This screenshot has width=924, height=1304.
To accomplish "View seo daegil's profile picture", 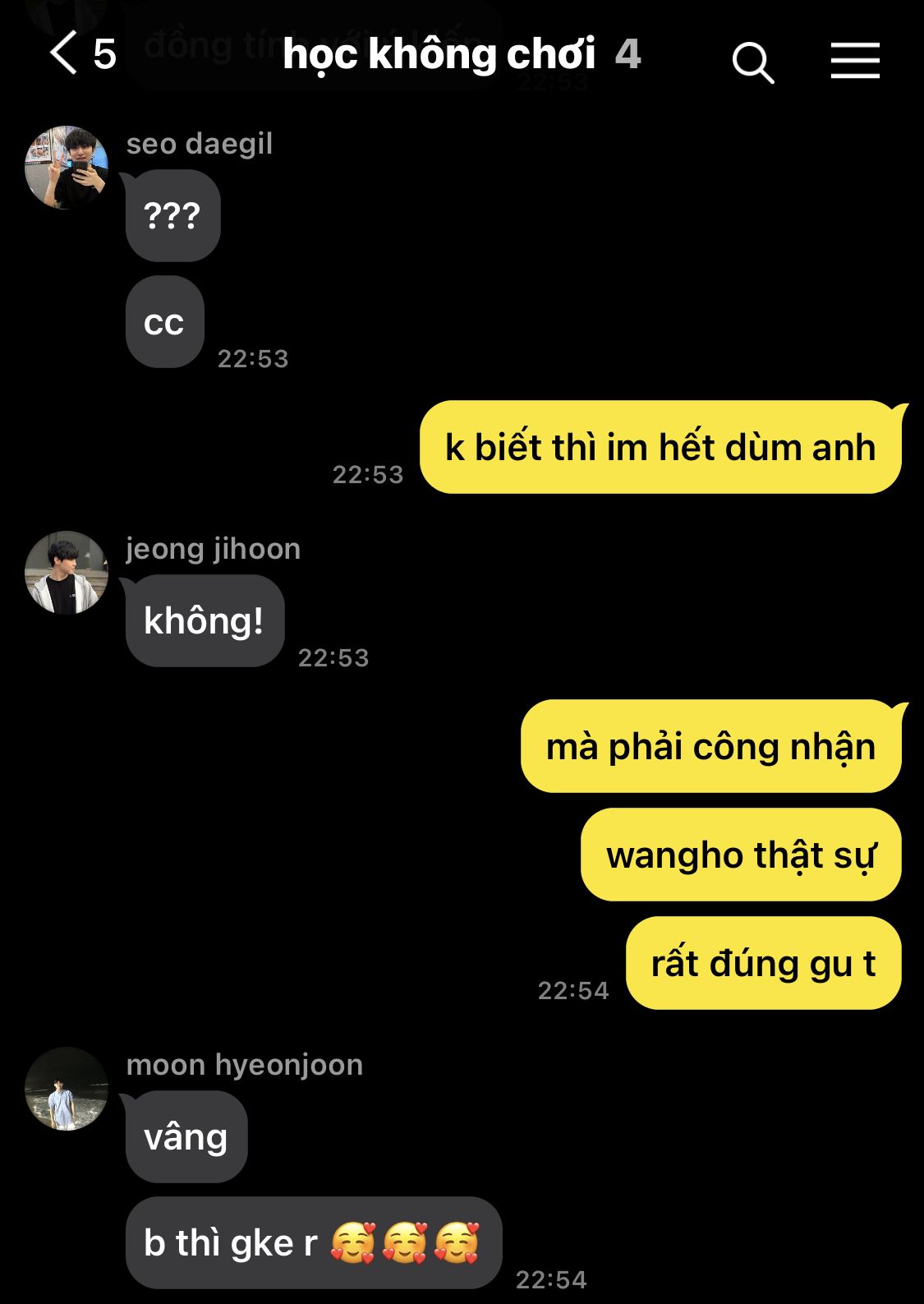I will tap(67, 168).
